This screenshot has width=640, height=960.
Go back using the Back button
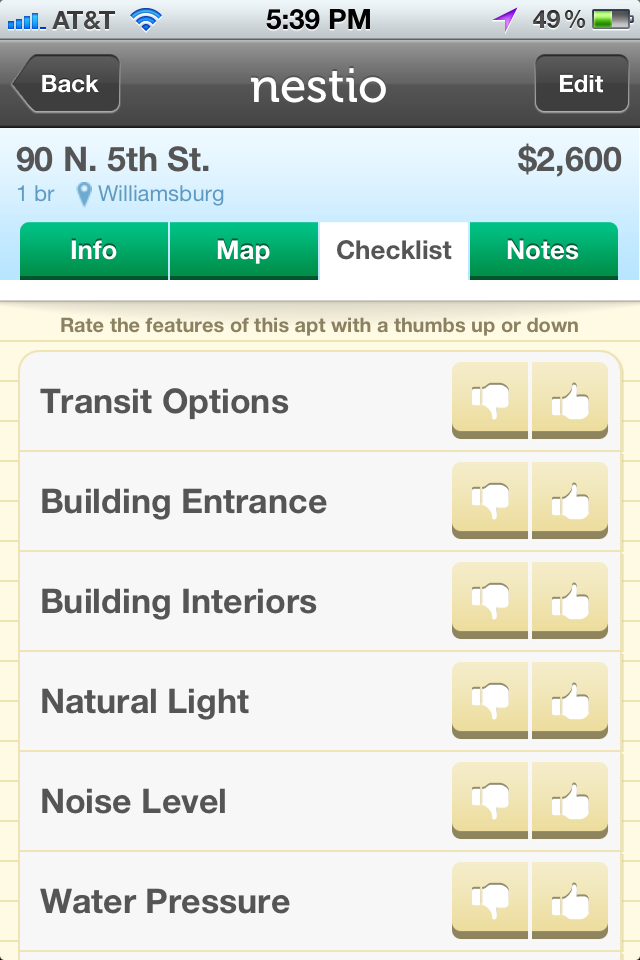[x=66, y=84]
